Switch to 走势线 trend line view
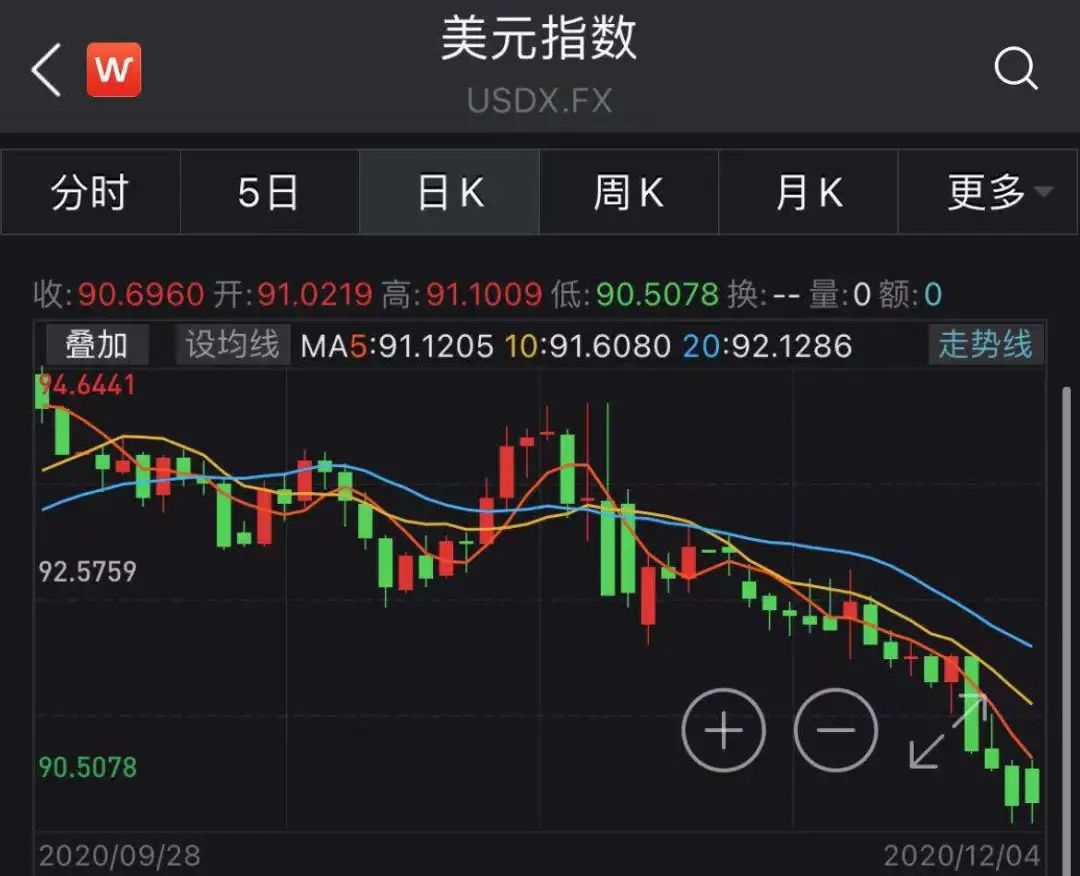The image size is (1080, 876). 985,346
